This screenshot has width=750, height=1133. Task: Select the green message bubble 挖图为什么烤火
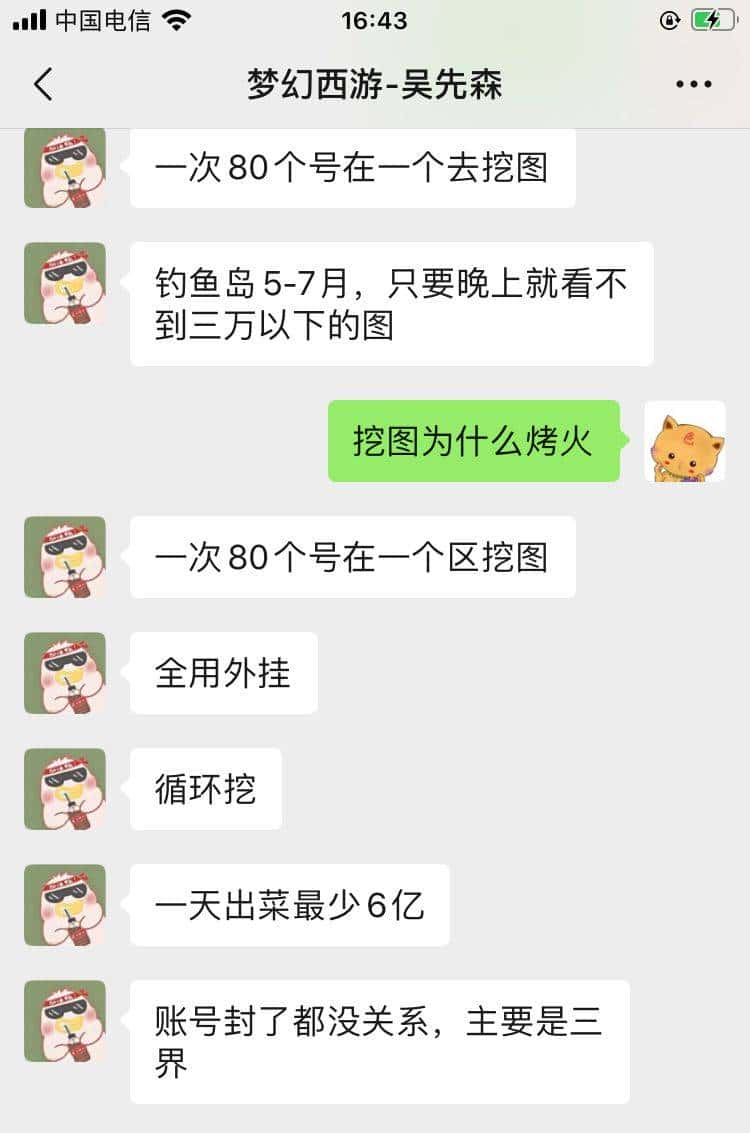(474, 440)
